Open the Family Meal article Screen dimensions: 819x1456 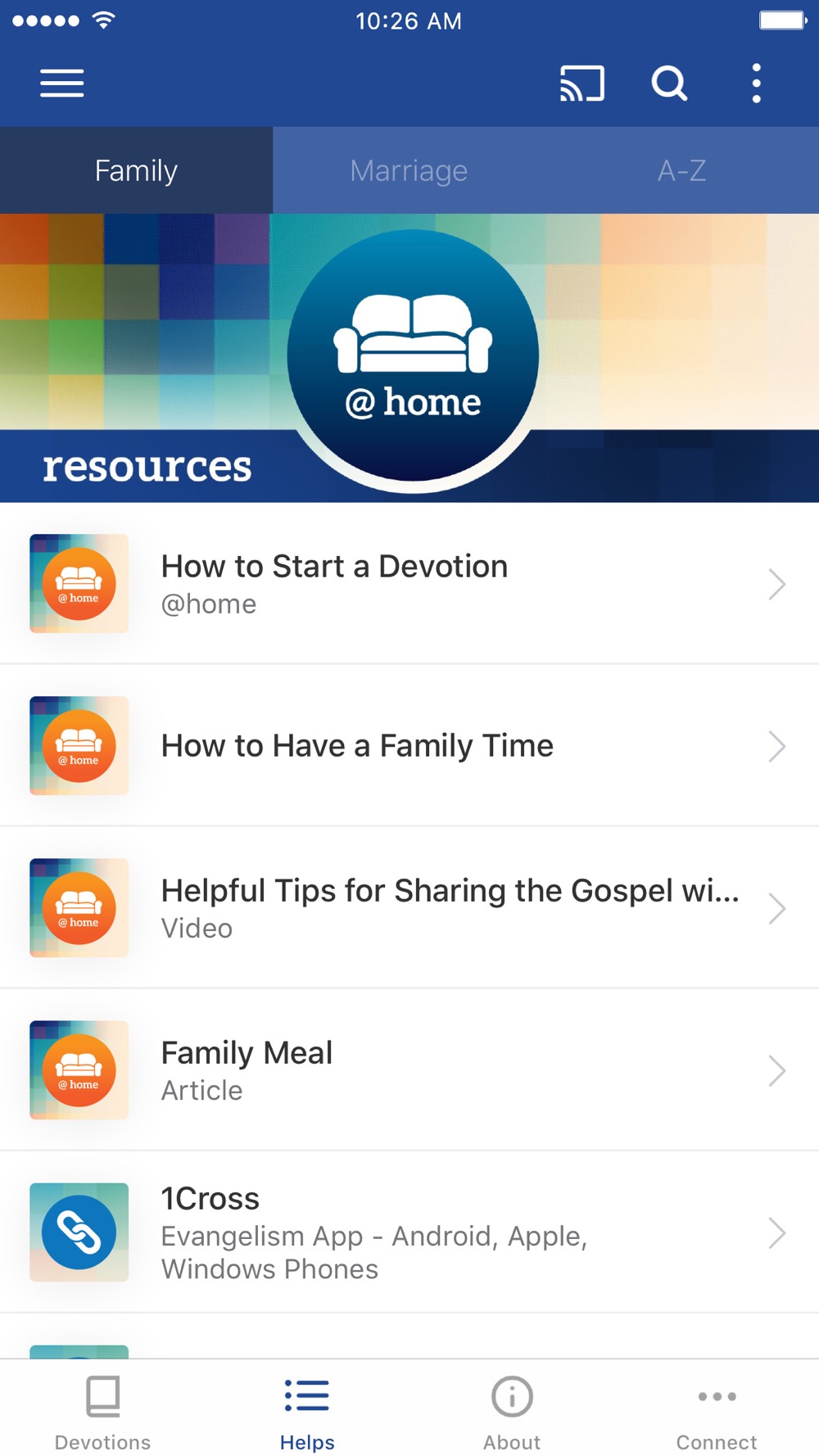point(409,1069)
